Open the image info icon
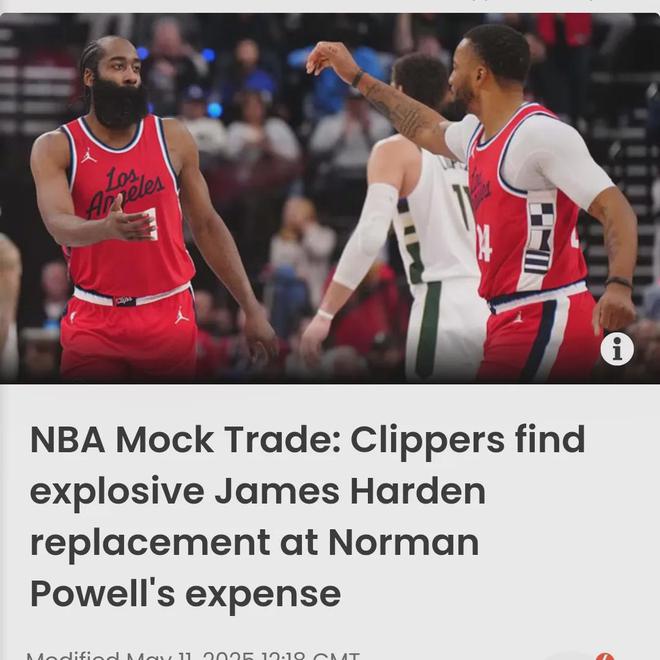This screenshot has height=660, width=660. 617,348
